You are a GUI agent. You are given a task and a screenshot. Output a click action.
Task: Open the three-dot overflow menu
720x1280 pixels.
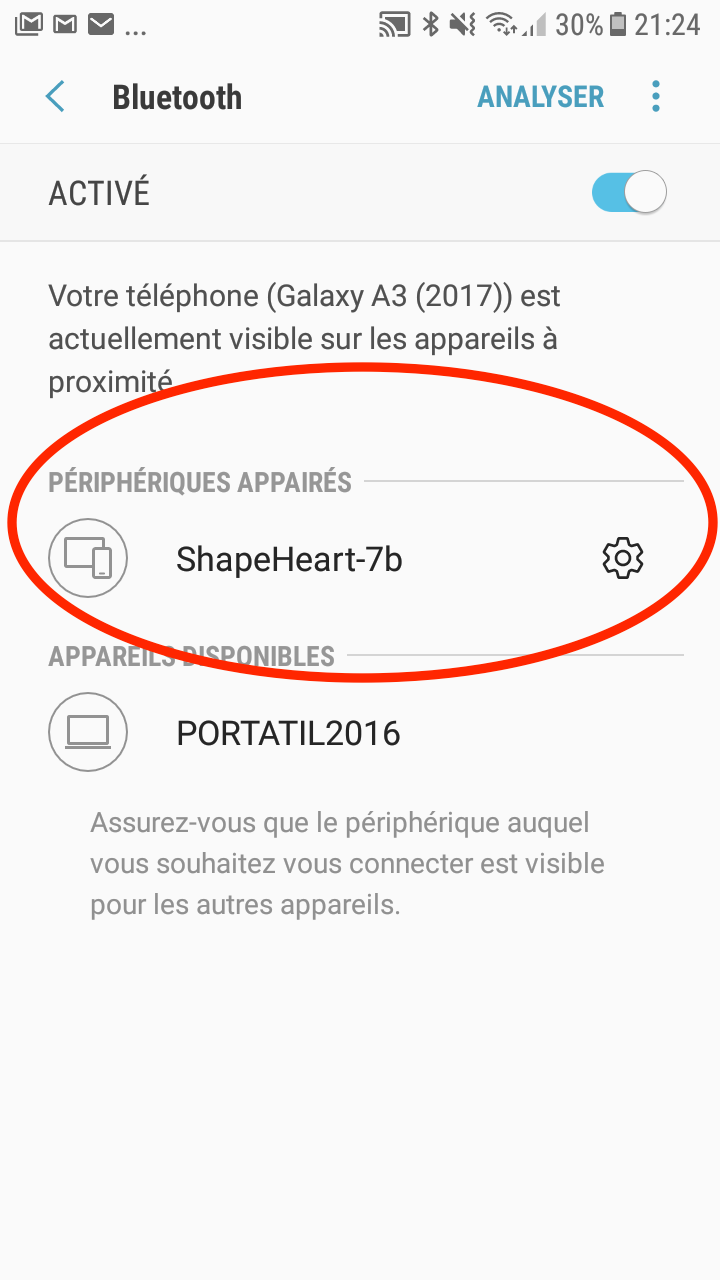[656, 97]
